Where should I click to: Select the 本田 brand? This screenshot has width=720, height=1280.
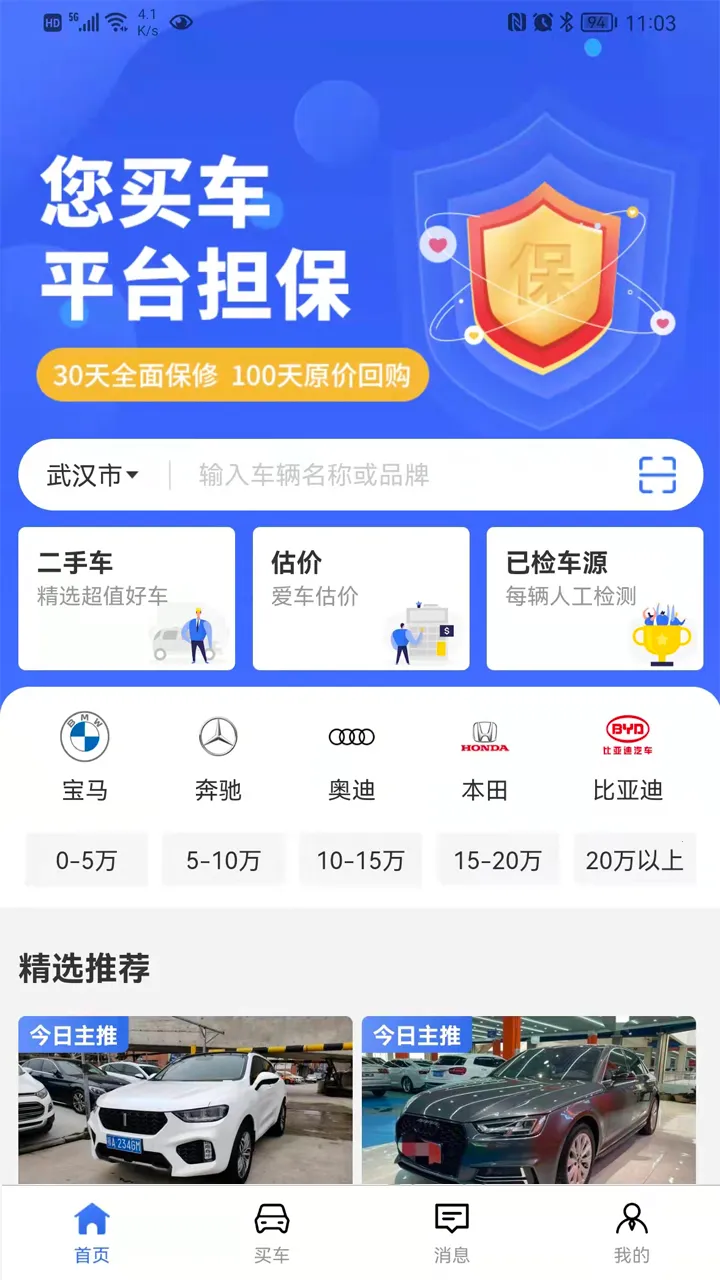485,757
